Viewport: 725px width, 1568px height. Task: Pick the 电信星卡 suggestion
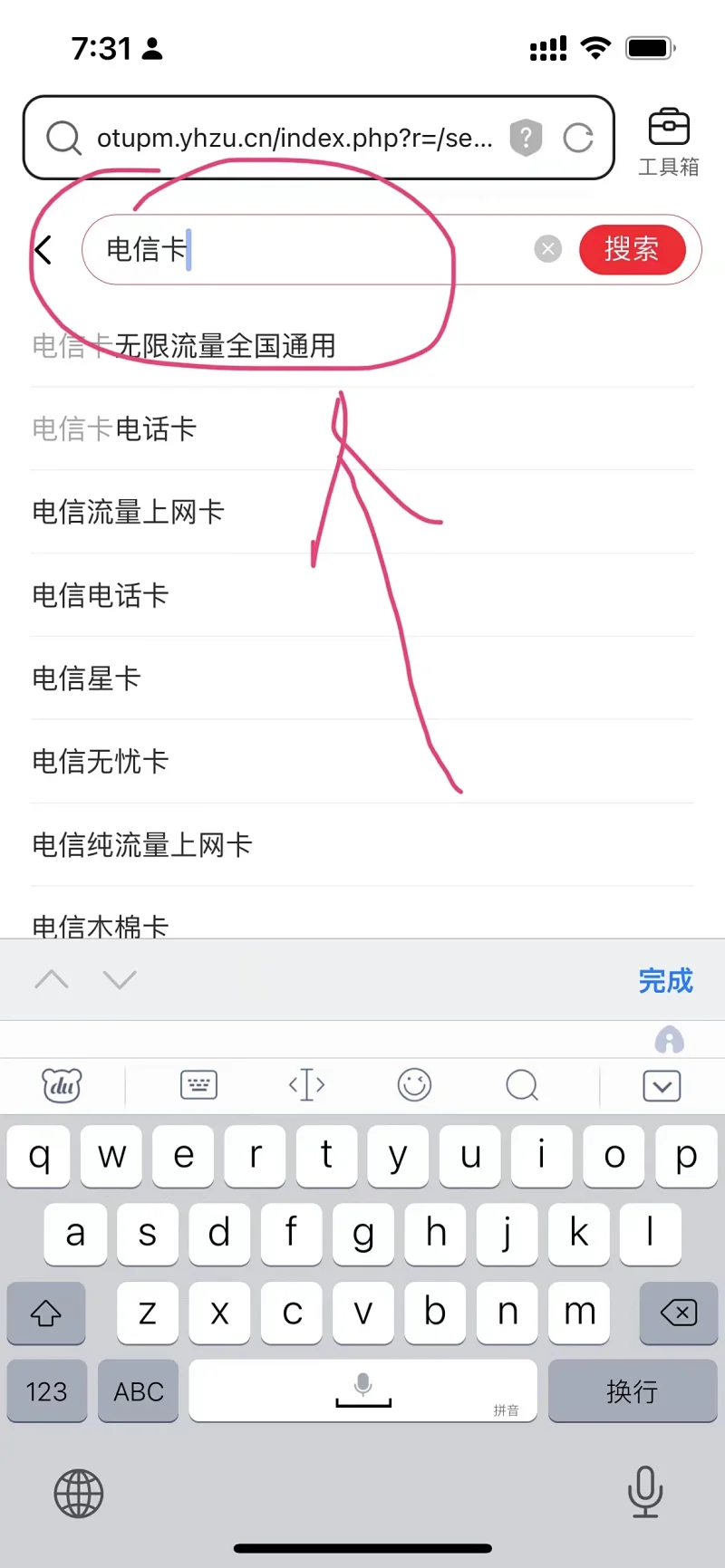click(x=362, y=678)
